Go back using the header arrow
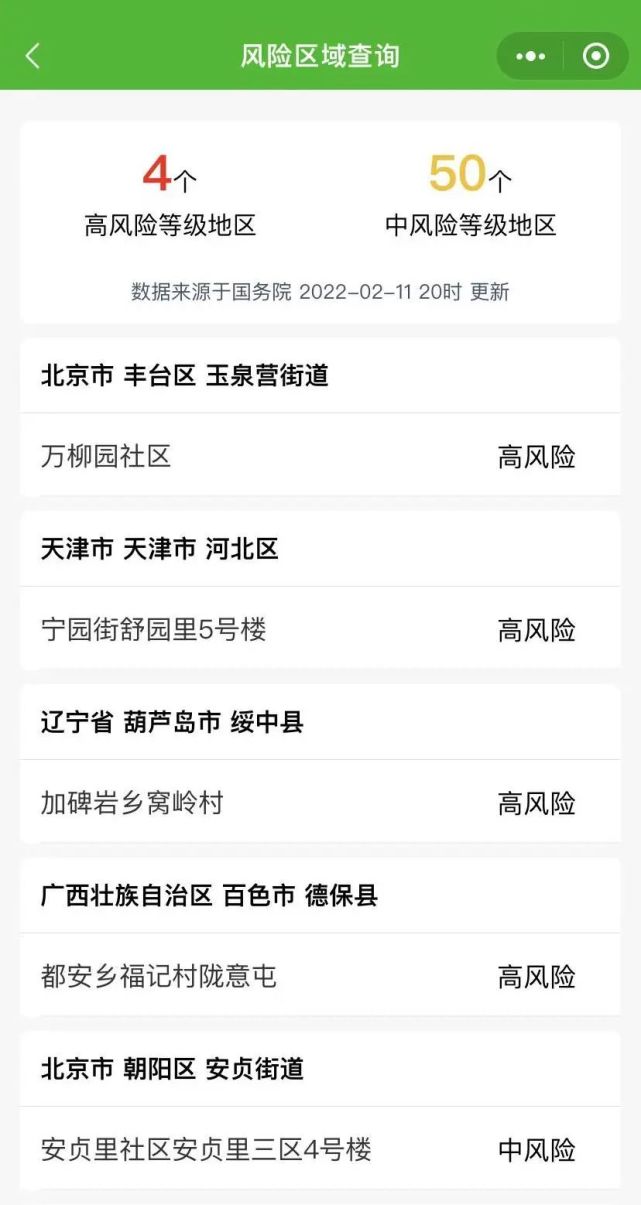The height and width of the screenshot is (1205, 641). tap(33, 56)
